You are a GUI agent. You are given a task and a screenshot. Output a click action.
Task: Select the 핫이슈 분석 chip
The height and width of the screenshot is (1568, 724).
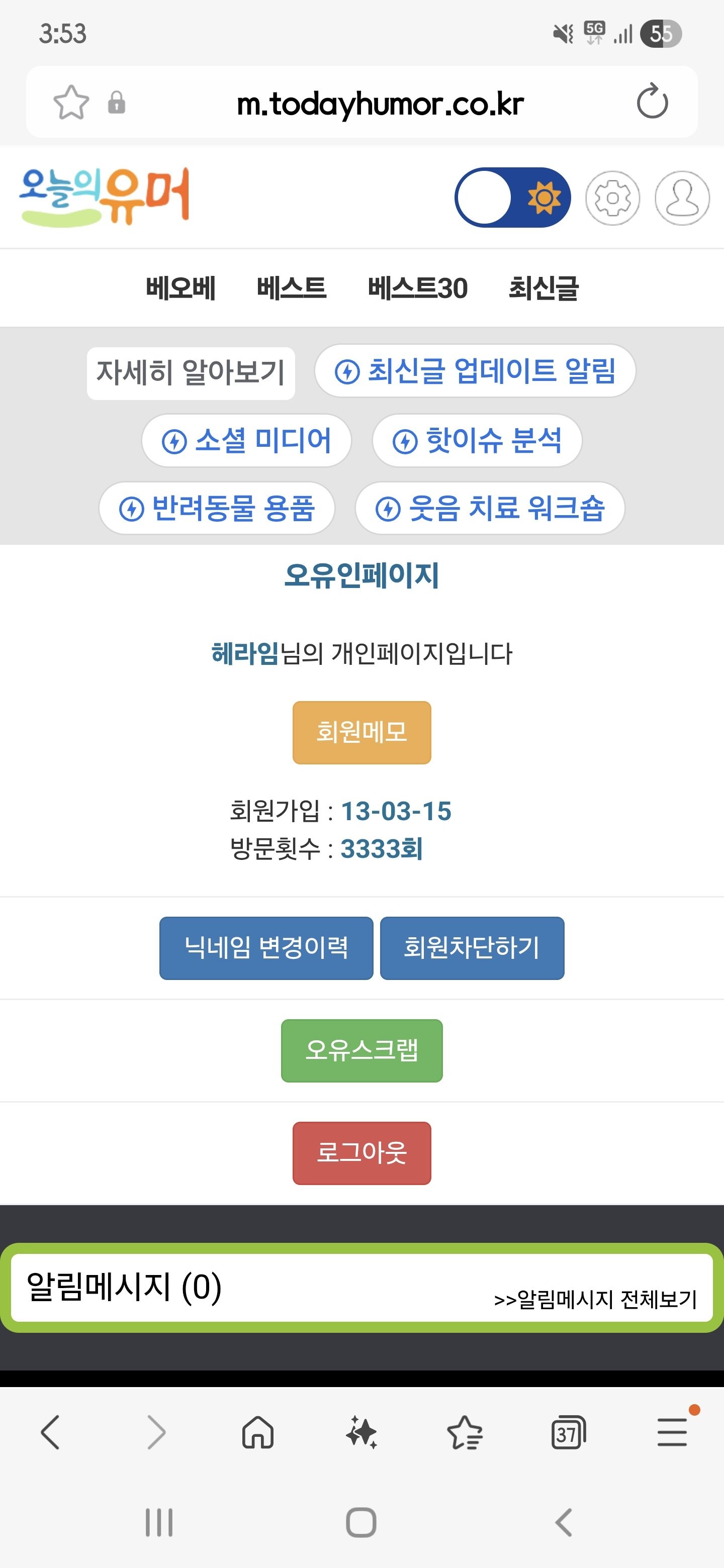point(477,440)
